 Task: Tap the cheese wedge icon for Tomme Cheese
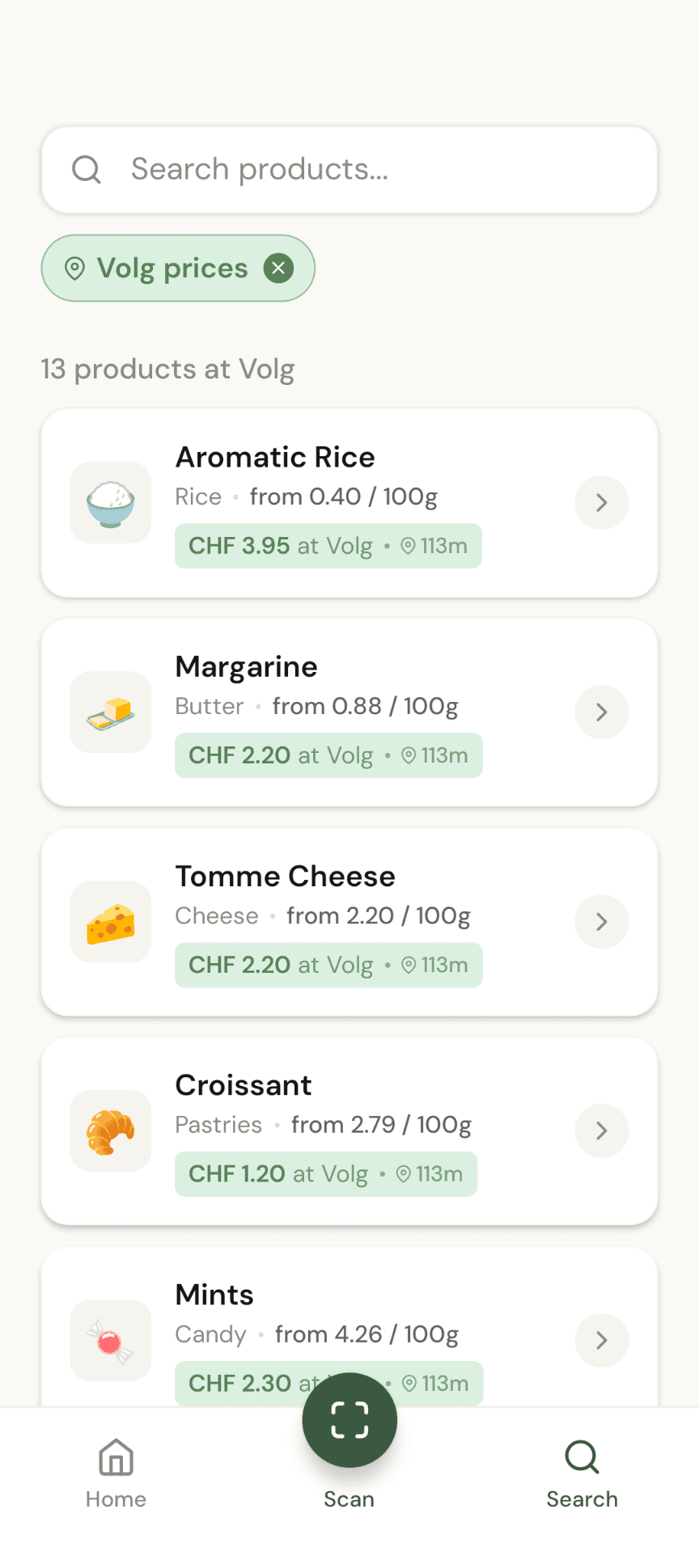pyautogui.click(x=110, y=921)
